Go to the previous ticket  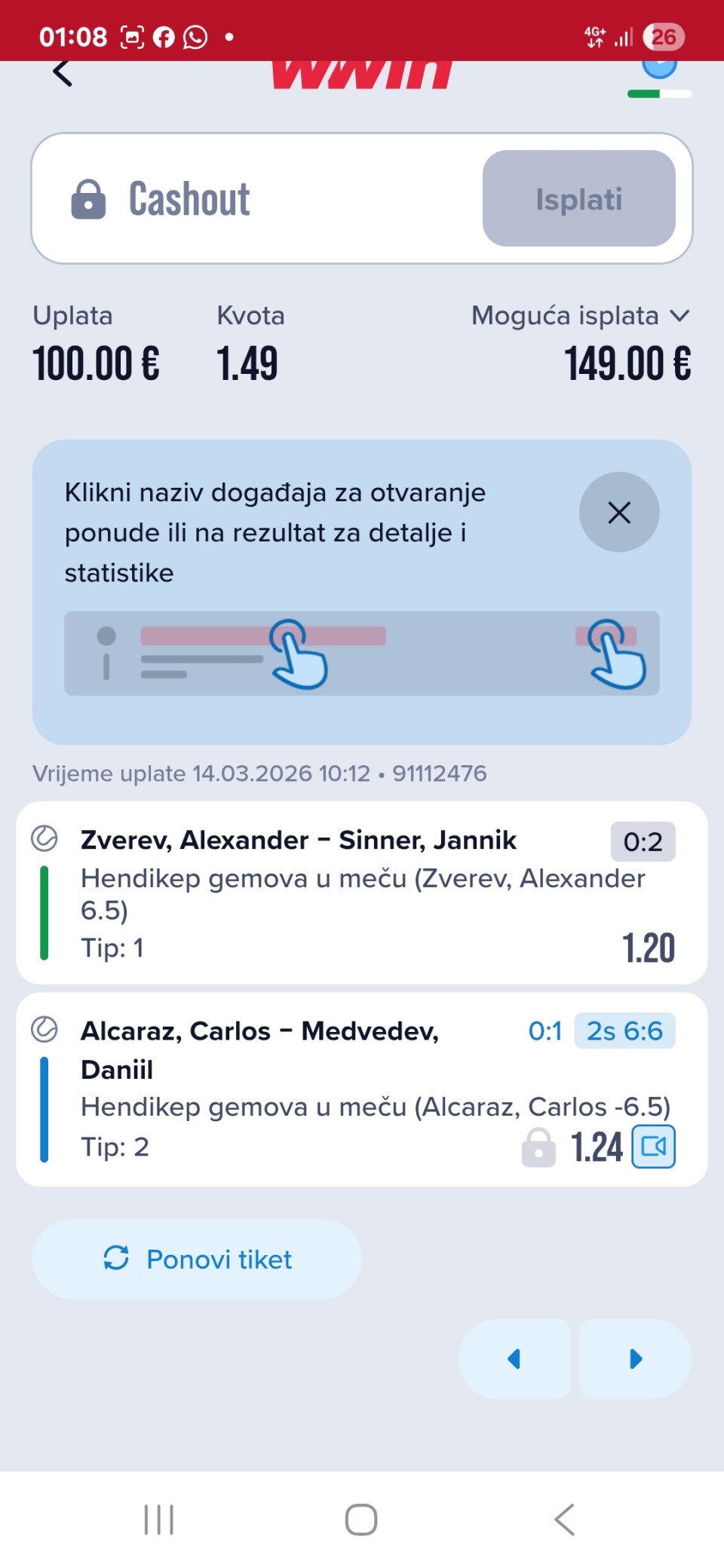(514, 1359)
